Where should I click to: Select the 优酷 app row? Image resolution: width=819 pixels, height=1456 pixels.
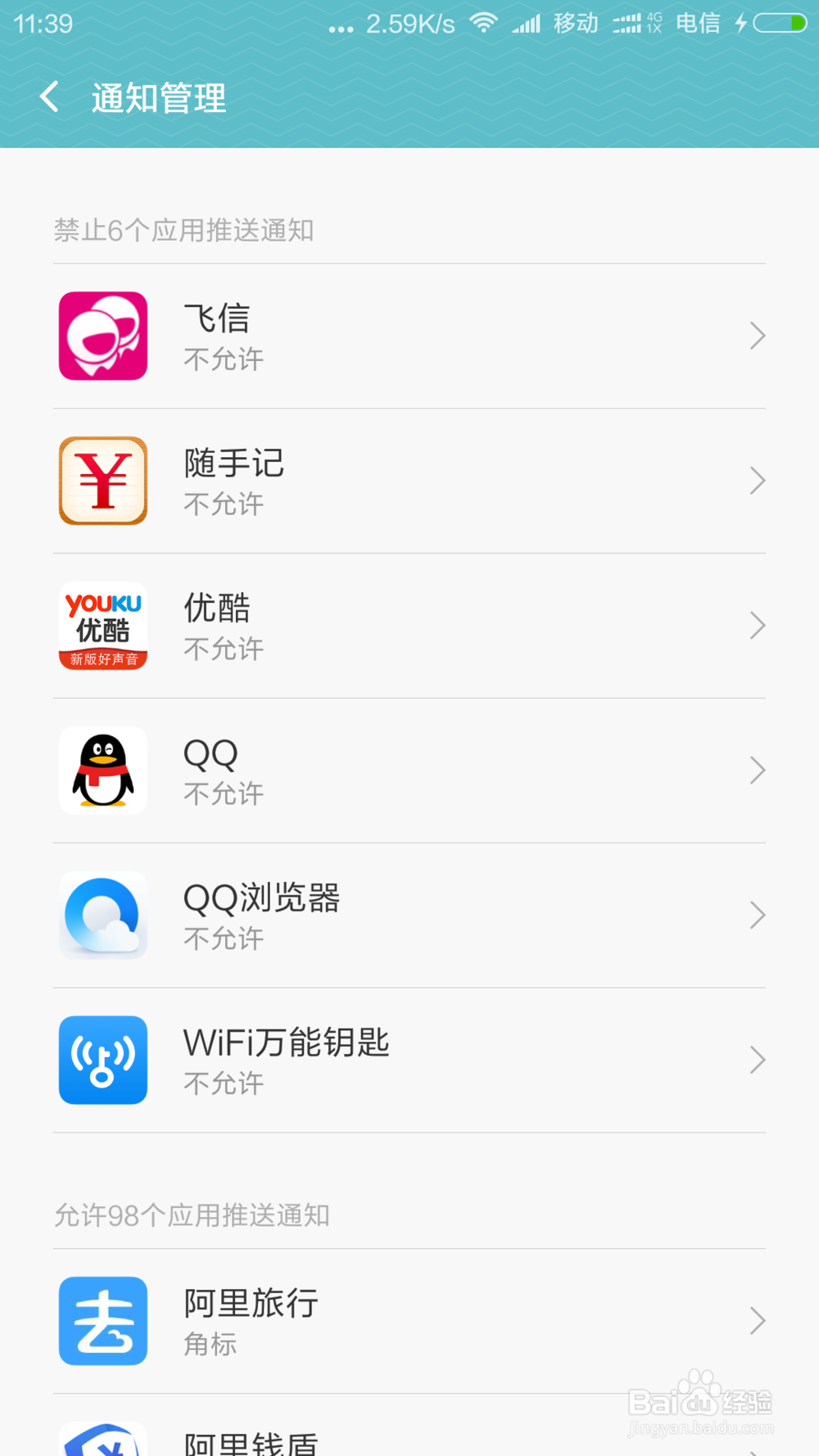(x=409, y=626)
